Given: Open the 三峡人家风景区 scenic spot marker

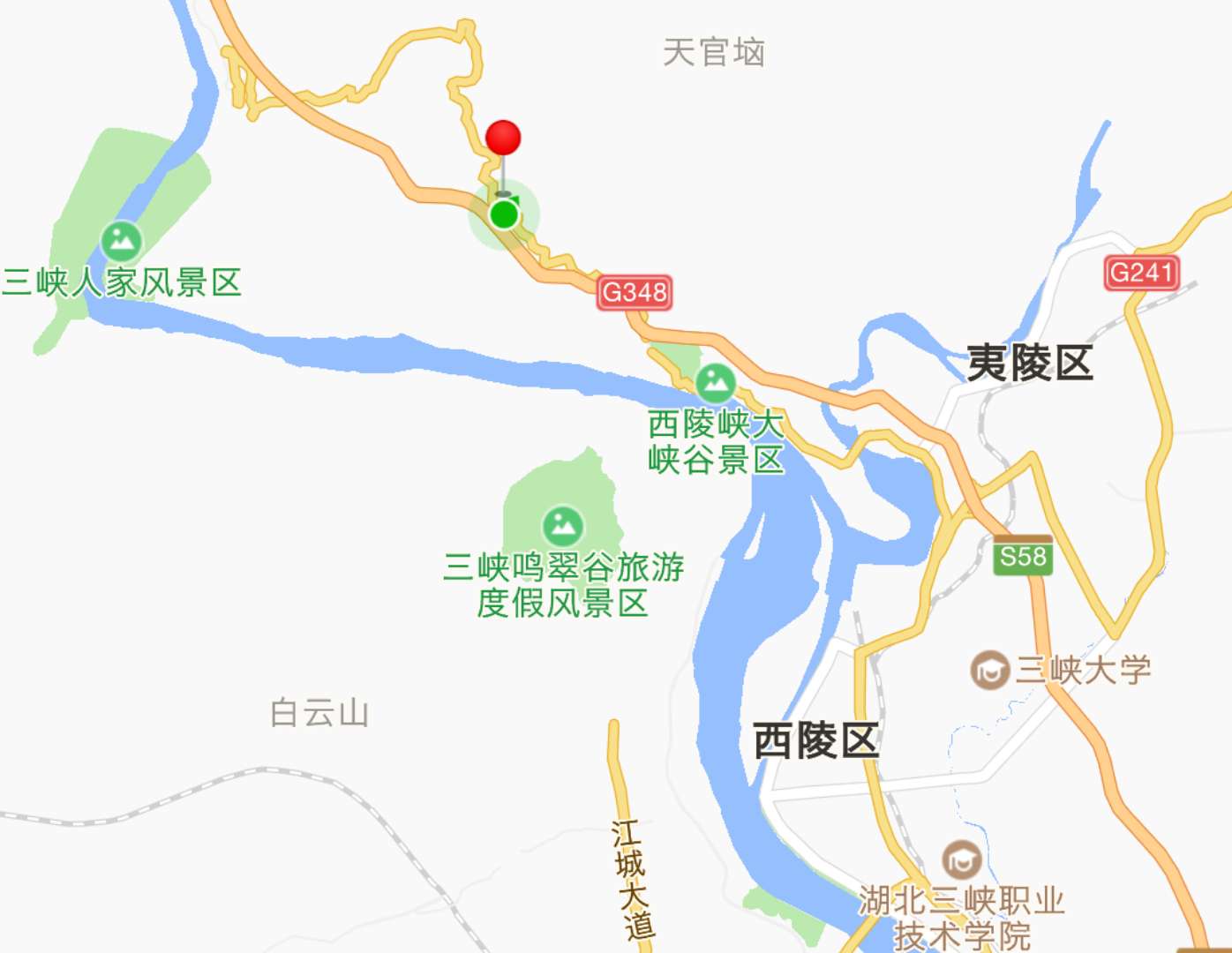Looking at the screenshot, I should pyautogui.click(x=122, y=240).
